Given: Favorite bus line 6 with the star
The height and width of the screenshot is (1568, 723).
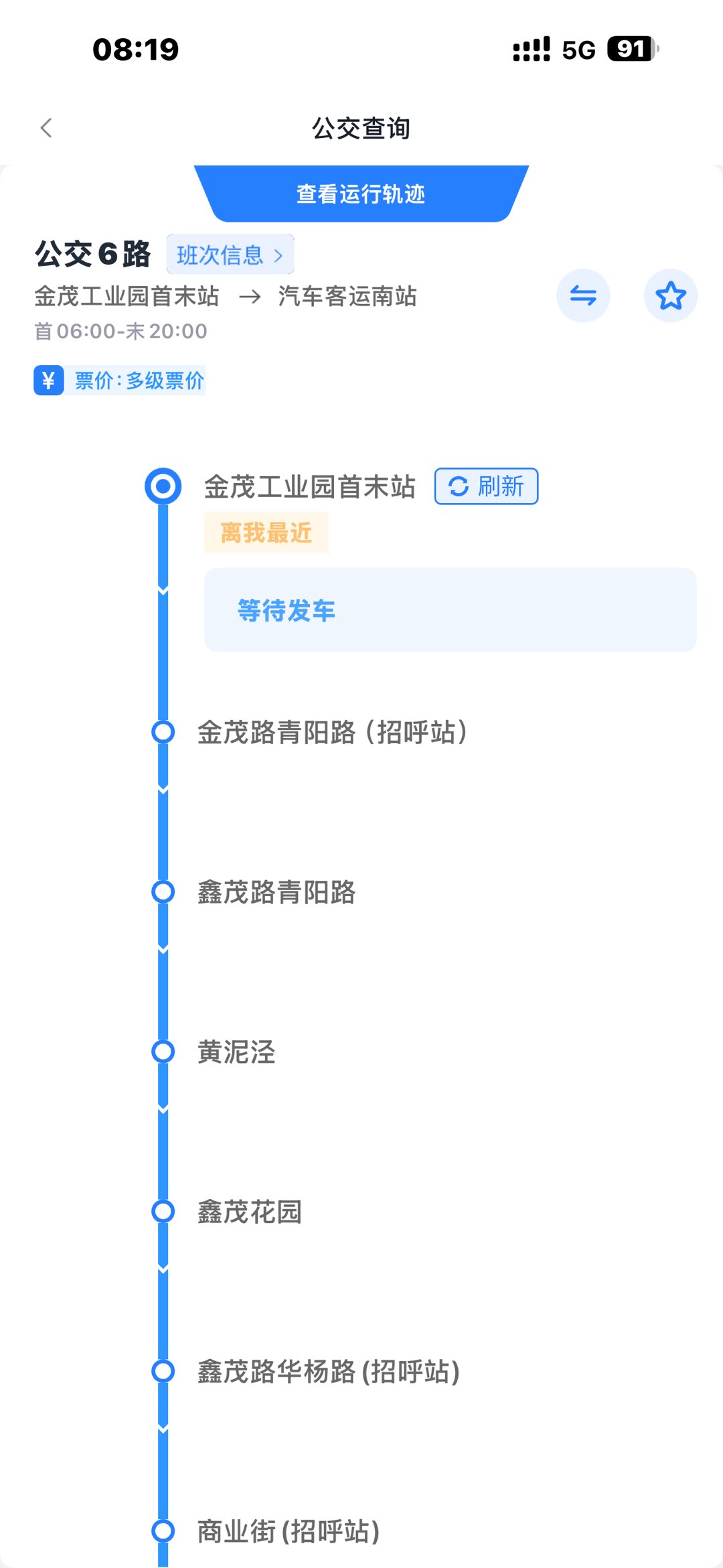Looking at the screenshot, I should [x=670, y=295].
